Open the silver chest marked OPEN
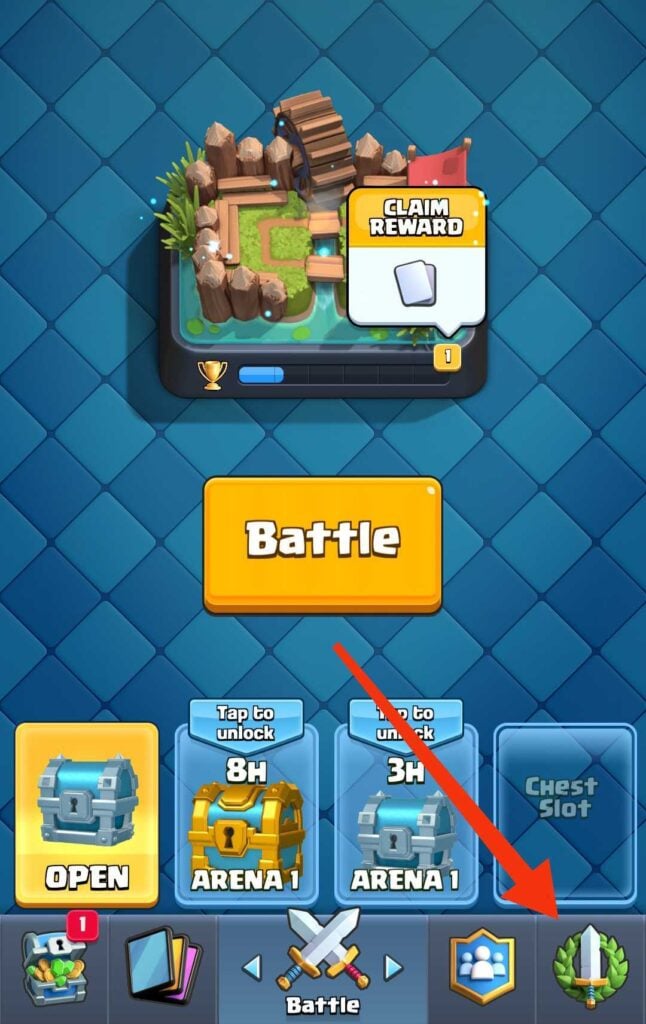The width and height of the screenshot is (646, 1024). 87,813
